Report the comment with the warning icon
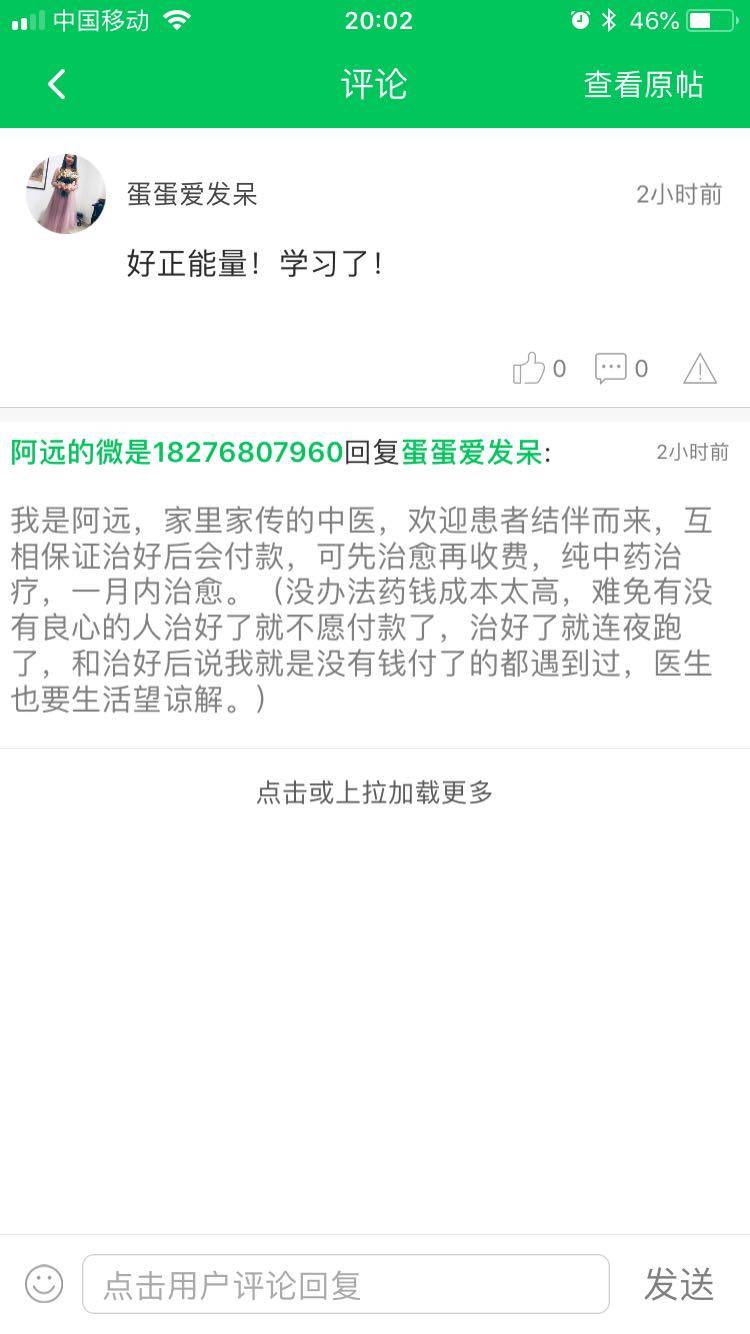The height and width of the screenshot is (1334, 750). 700,370
